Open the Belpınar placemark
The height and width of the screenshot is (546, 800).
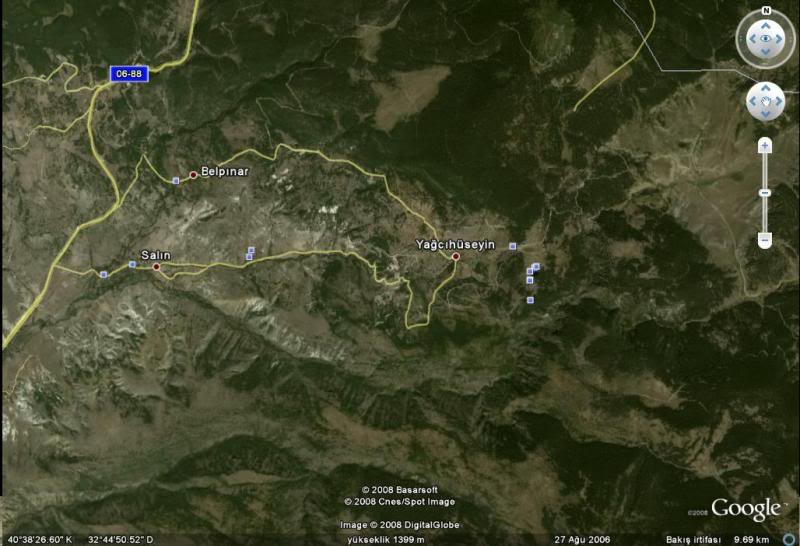[x=193, y=175]
